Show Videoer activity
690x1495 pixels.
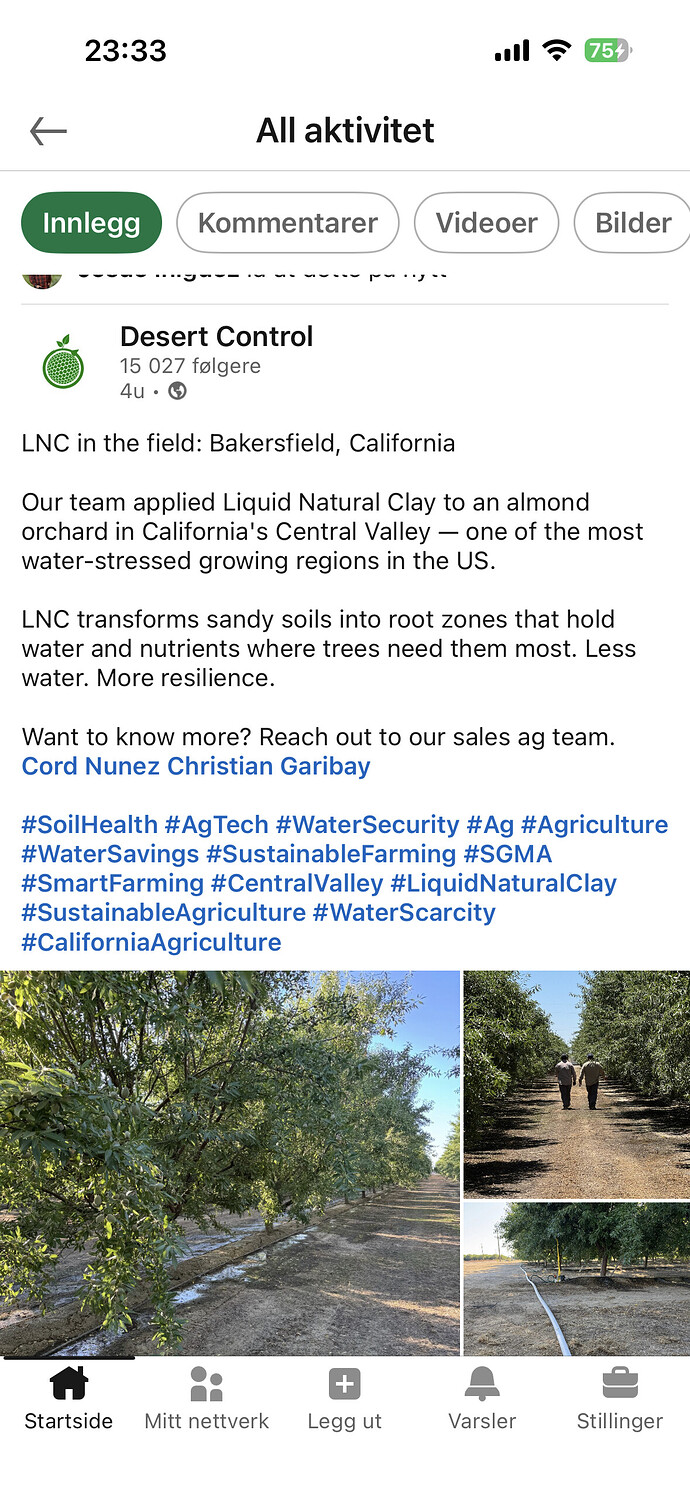(x=486, y=222)
